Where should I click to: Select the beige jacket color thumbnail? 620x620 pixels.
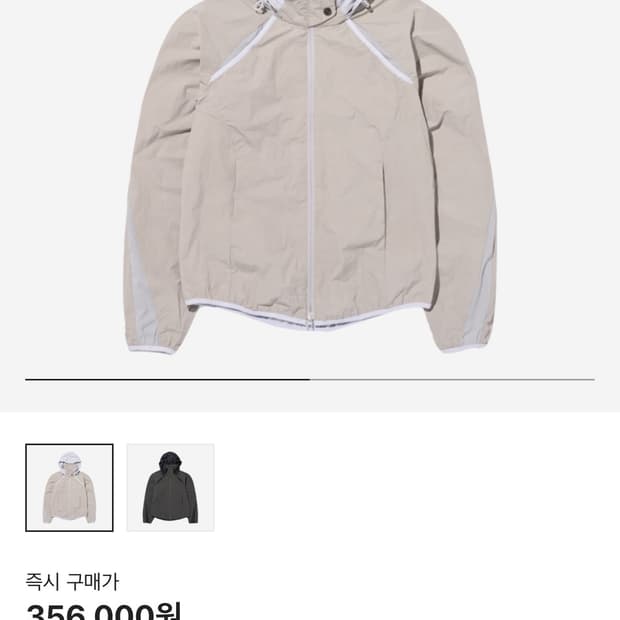coord(69,488)
